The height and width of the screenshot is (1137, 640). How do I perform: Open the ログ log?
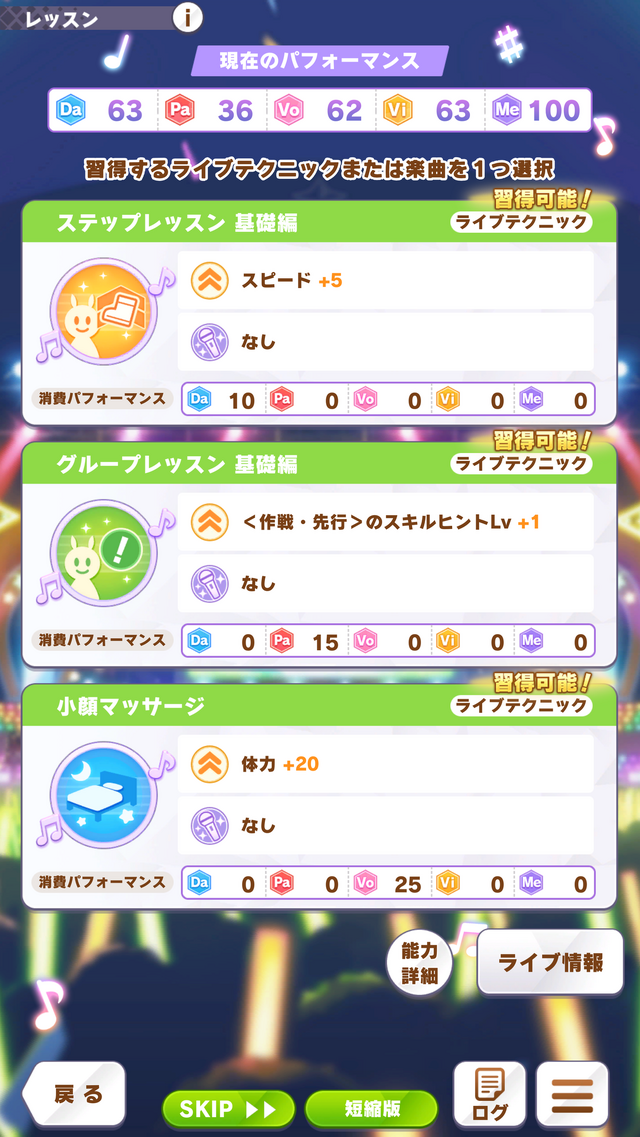tap(490, 1094)
